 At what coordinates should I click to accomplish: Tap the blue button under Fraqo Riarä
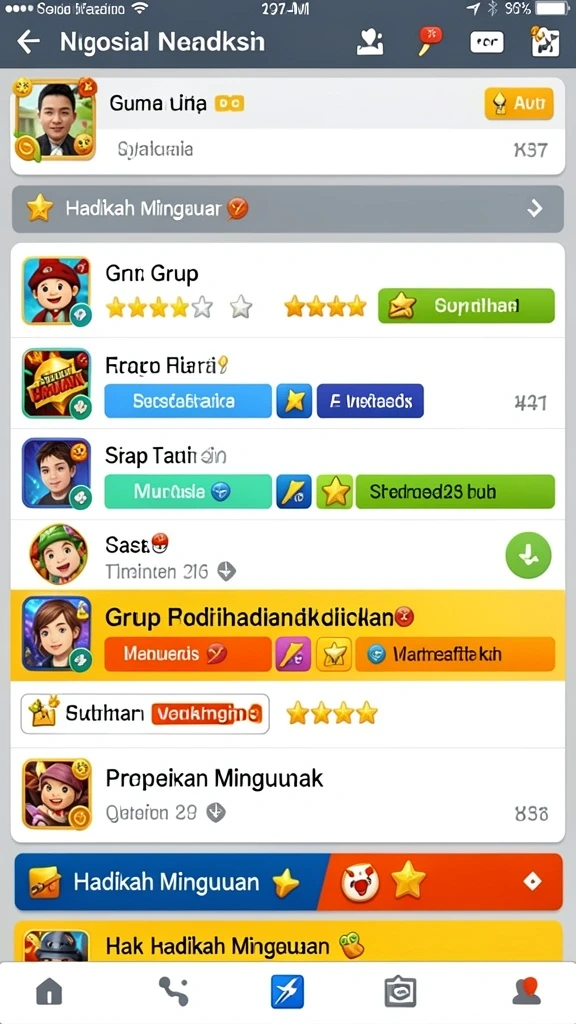188,401
